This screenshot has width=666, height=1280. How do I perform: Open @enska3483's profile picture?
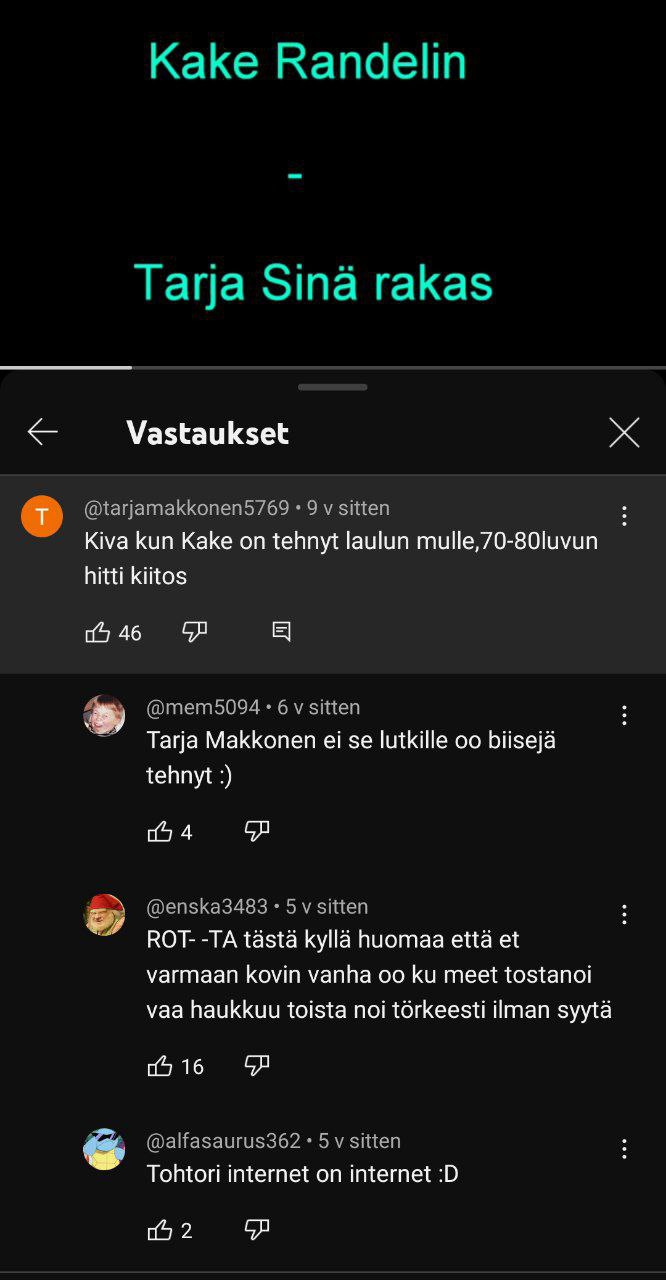point(104,914)
